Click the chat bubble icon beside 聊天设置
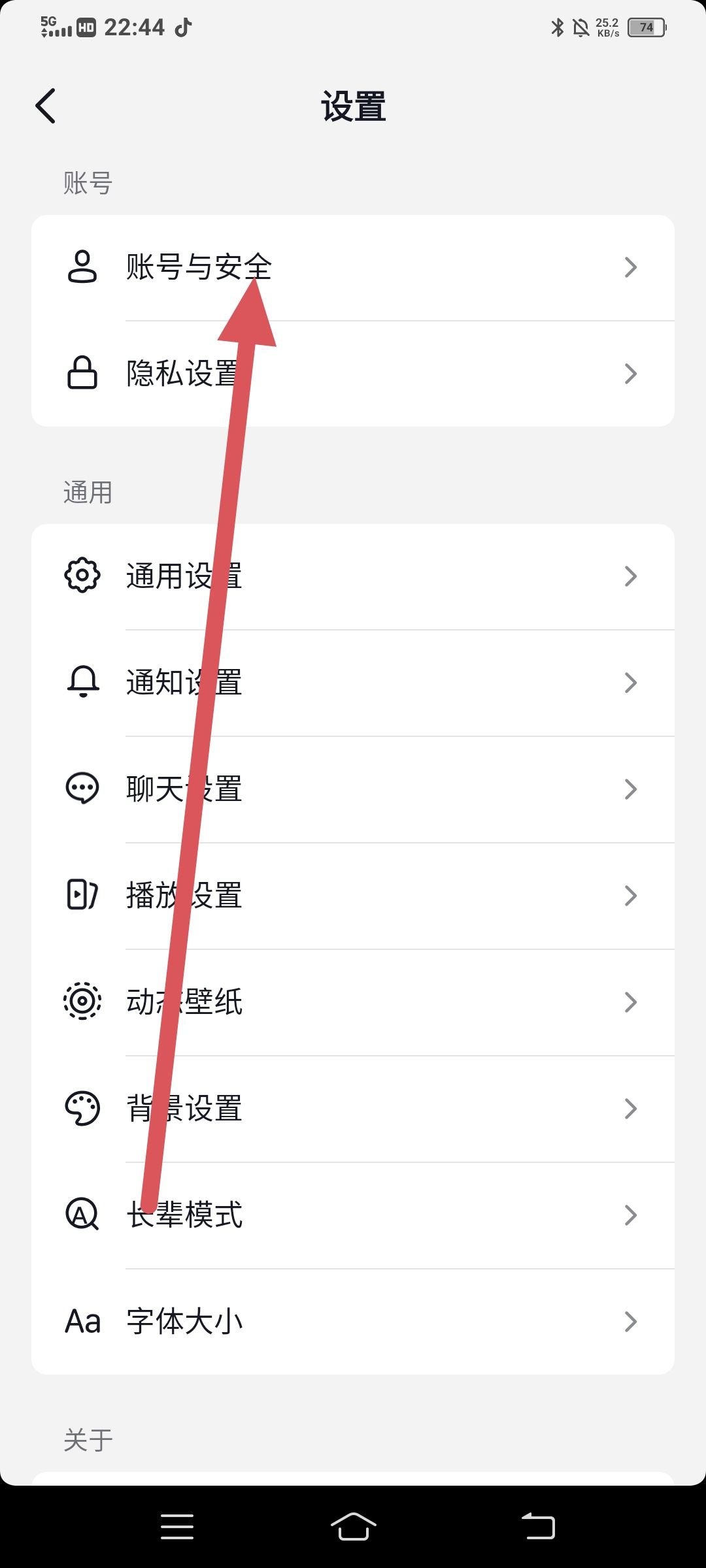706x1568 pixels. point(81,789)
